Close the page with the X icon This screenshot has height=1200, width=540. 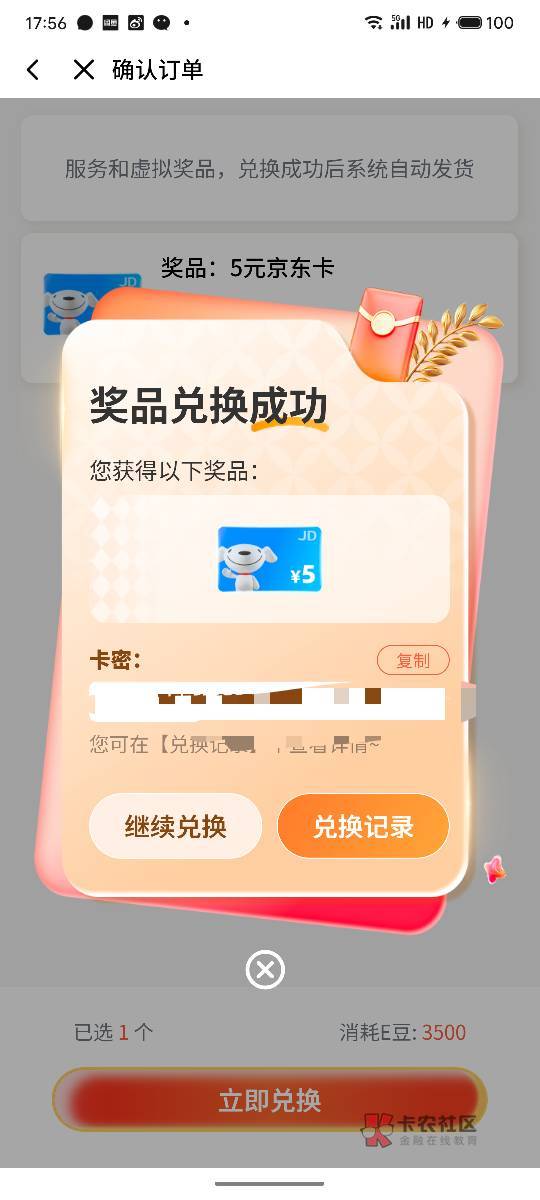pyautogui.click(x=84, y=69)
